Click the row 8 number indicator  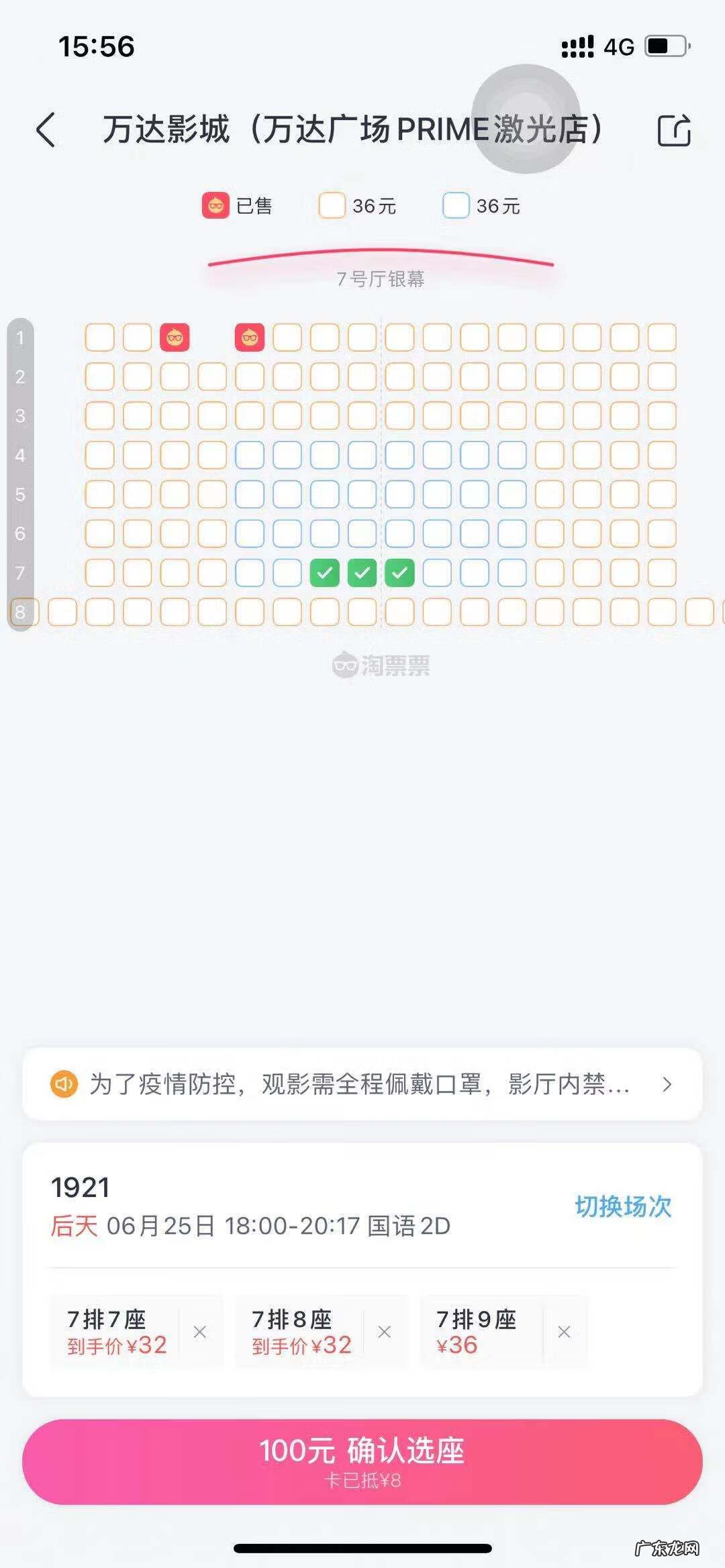pyautogui.click(x=20, y=611)
